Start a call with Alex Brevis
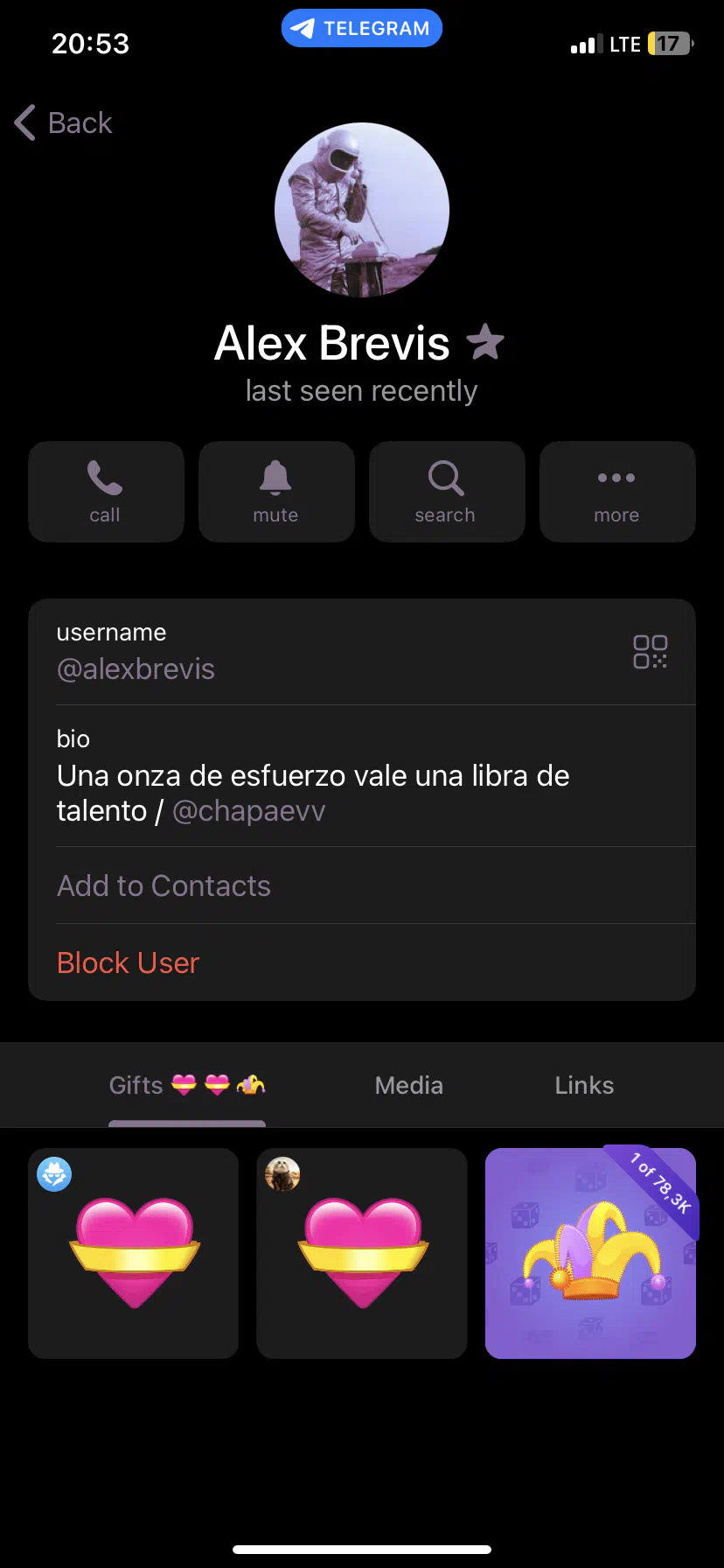Screen dimensions: 724x1568 [106, 492]
